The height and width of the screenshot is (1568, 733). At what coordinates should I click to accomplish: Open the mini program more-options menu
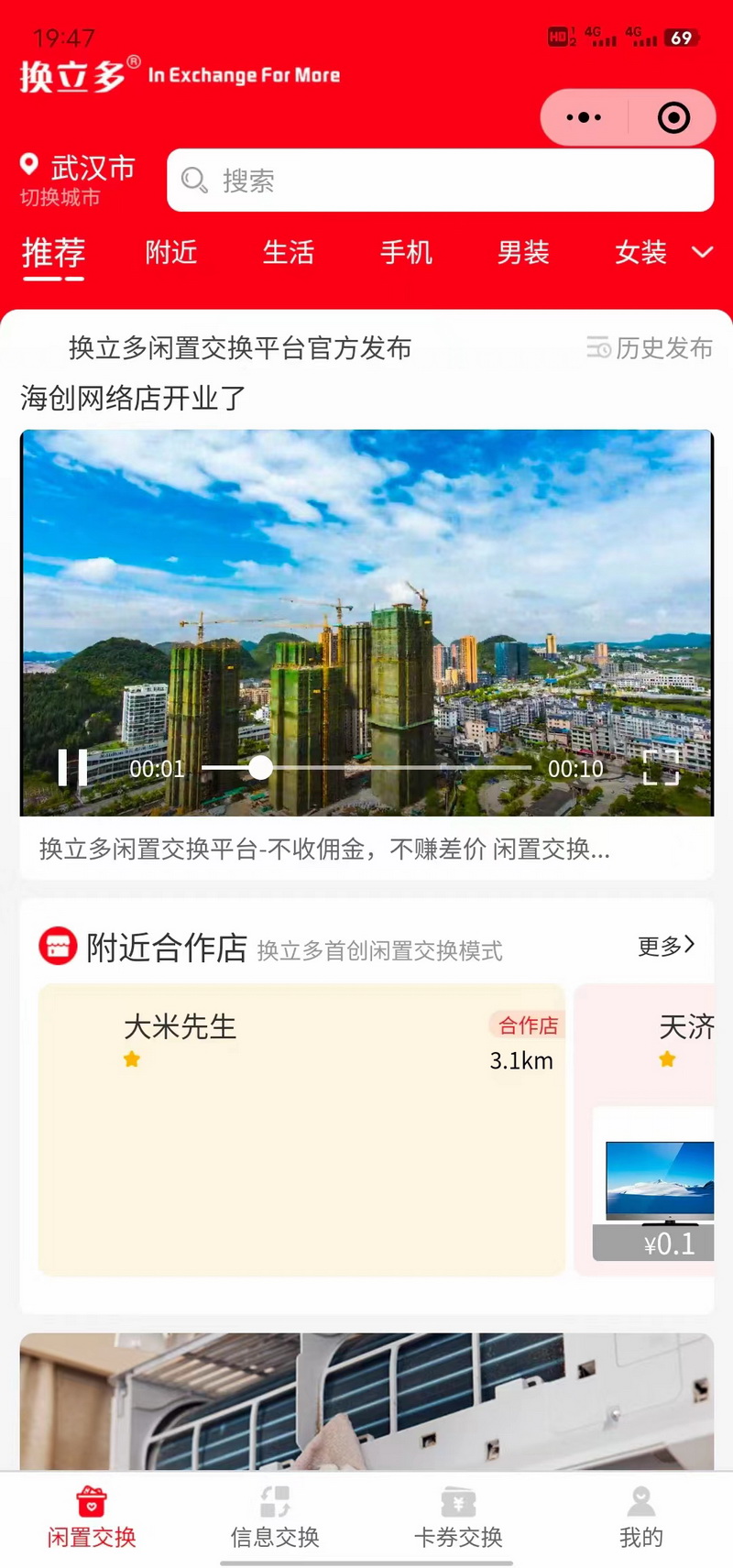(x=584, y=117)
